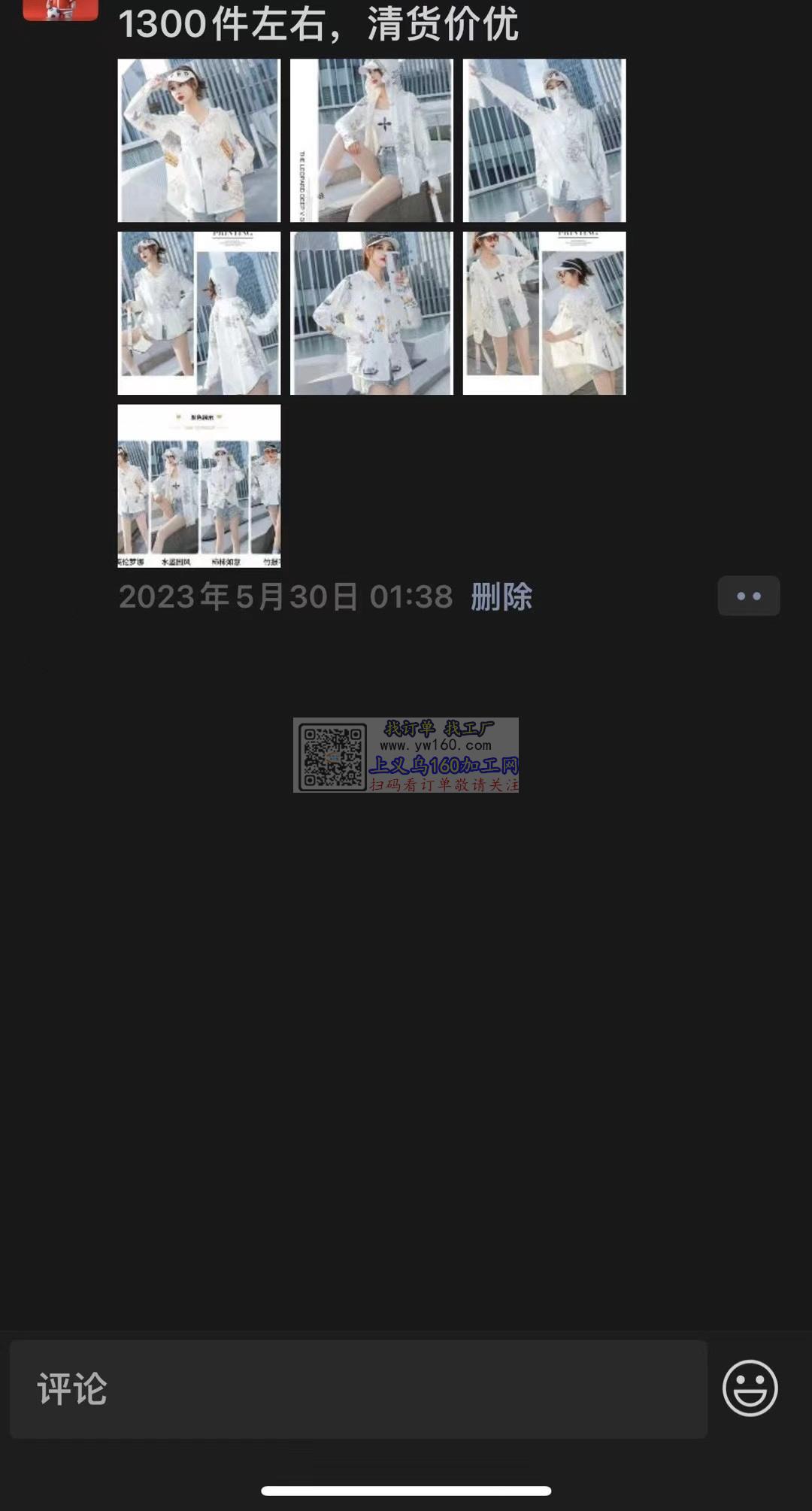Tap 删除 to delete this post
Screen dimensions: 812x1511
point(501,597)
